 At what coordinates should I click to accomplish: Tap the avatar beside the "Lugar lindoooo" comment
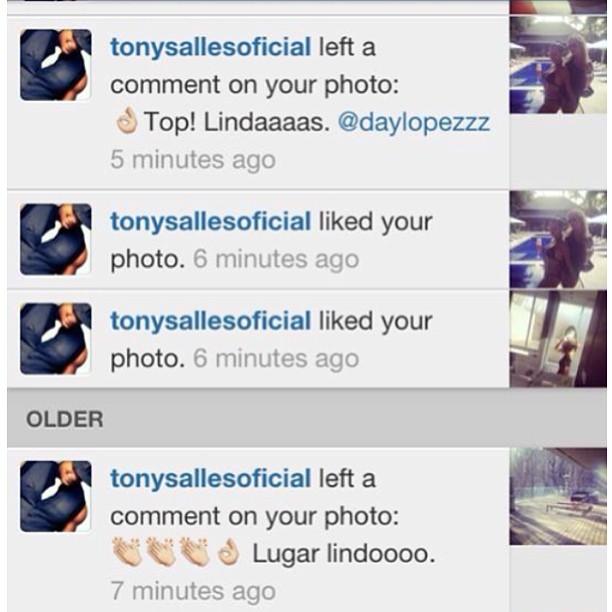(x=56, y=497)
